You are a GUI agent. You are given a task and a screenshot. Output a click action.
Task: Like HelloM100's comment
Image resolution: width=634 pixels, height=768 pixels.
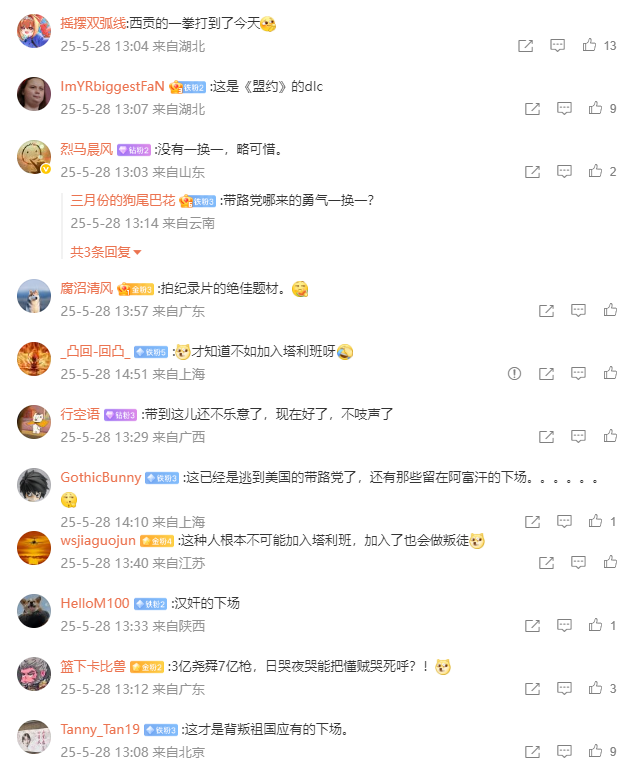(x=596, y=626)
